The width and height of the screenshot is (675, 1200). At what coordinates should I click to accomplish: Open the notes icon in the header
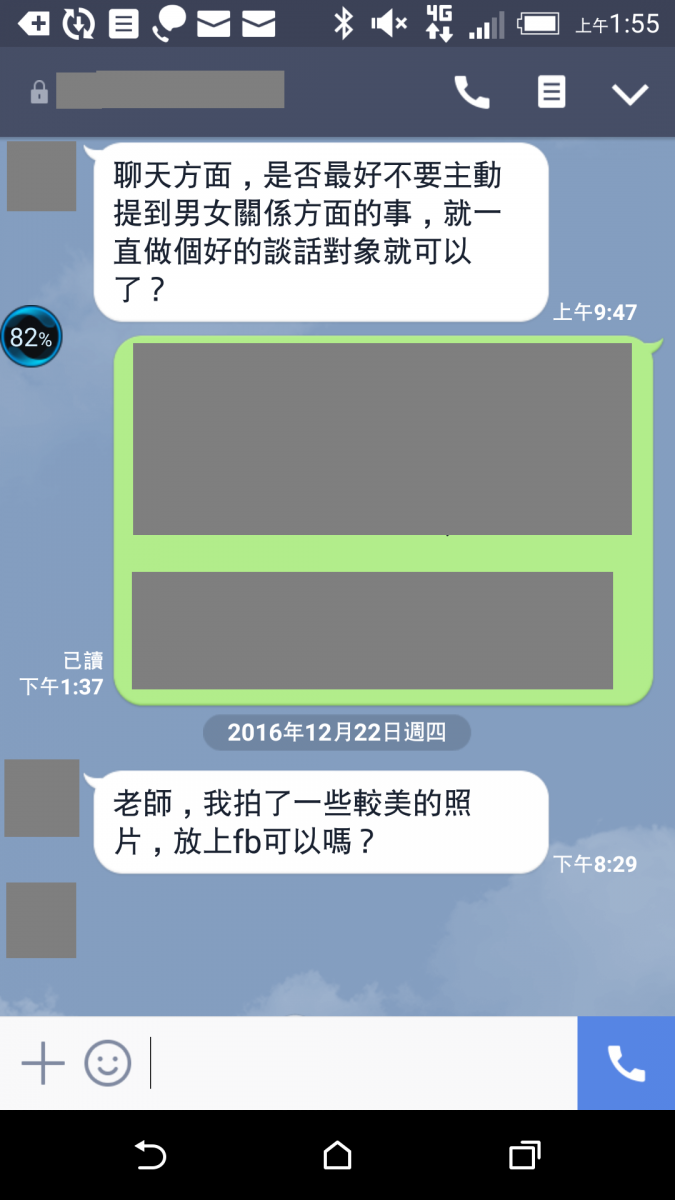[551, 93]
